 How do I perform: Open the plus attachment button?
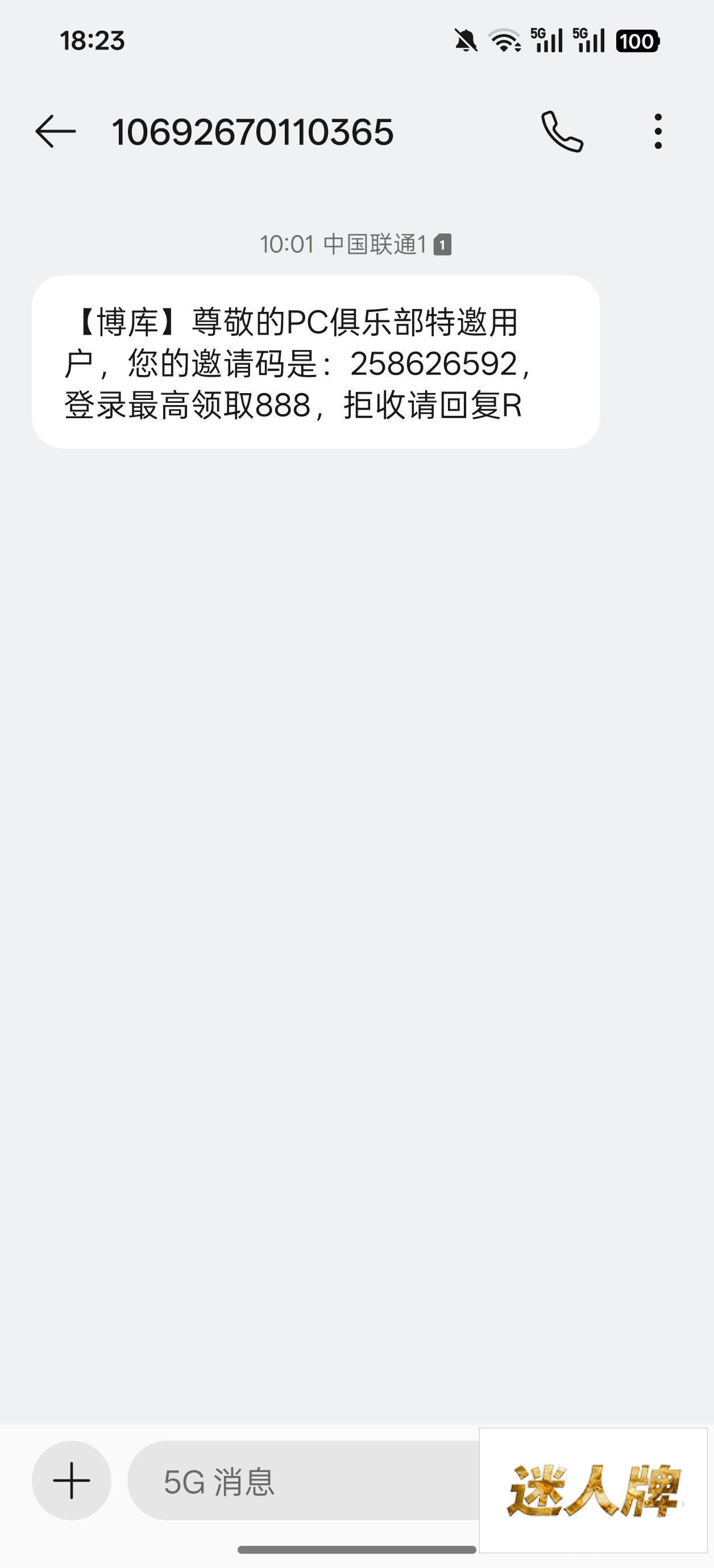click(72, 1481)
